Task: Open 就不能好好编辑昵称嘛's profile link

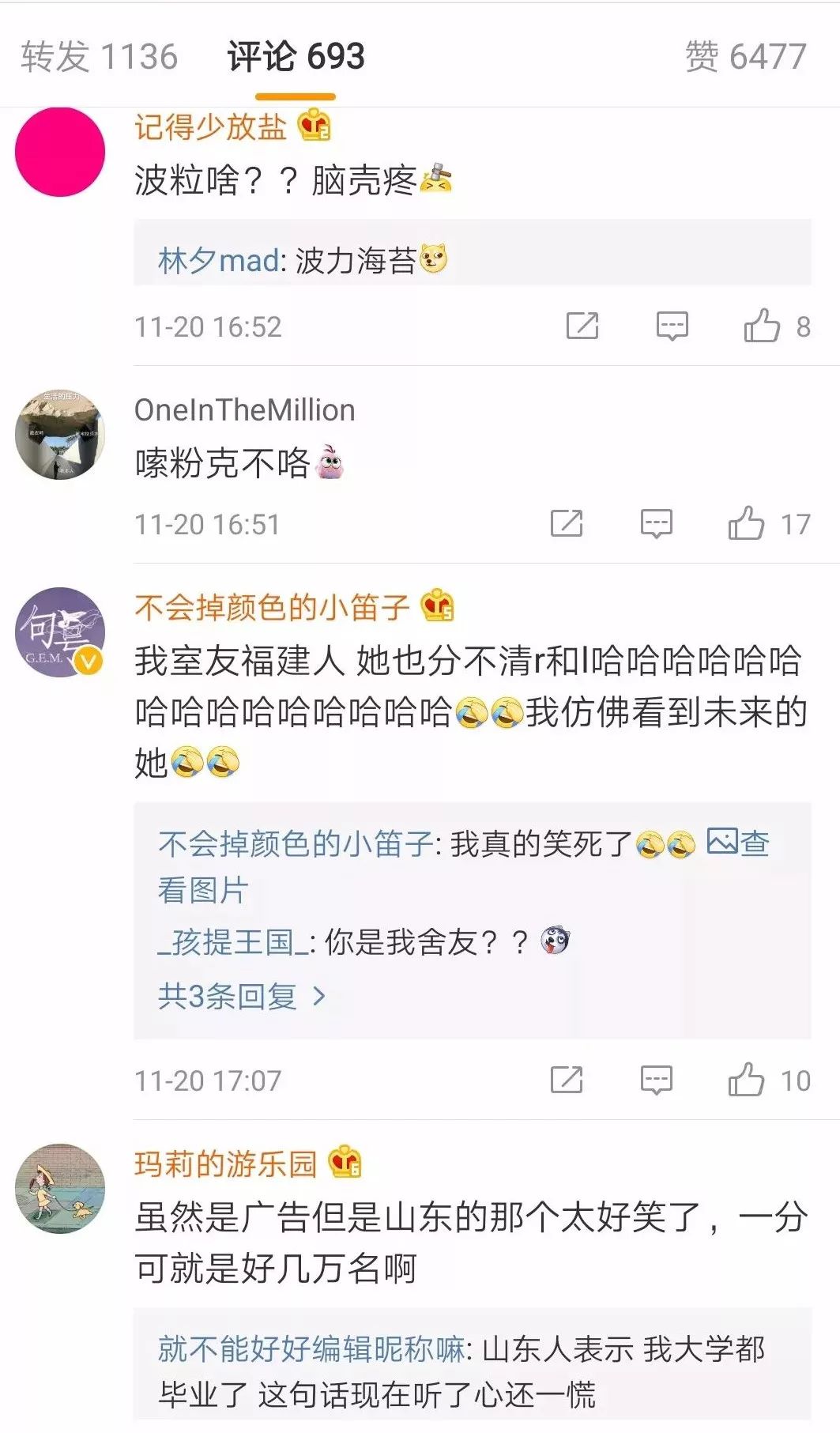Action: click(x=311, y=1348)
